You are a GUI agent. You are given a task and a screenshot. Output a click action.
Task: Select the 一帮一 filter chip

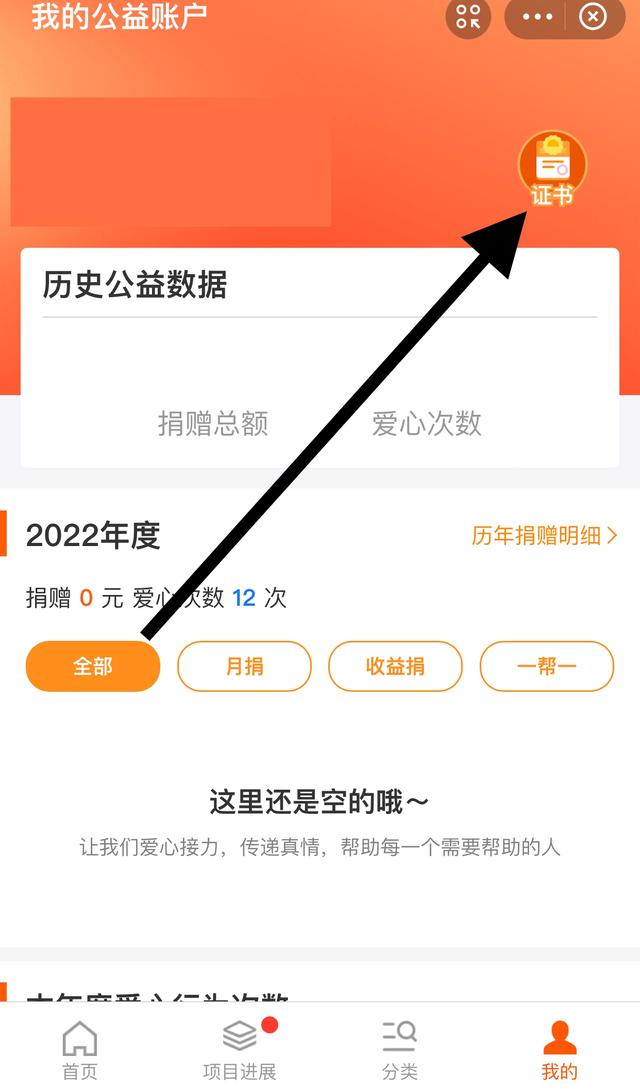click(547, 666)
